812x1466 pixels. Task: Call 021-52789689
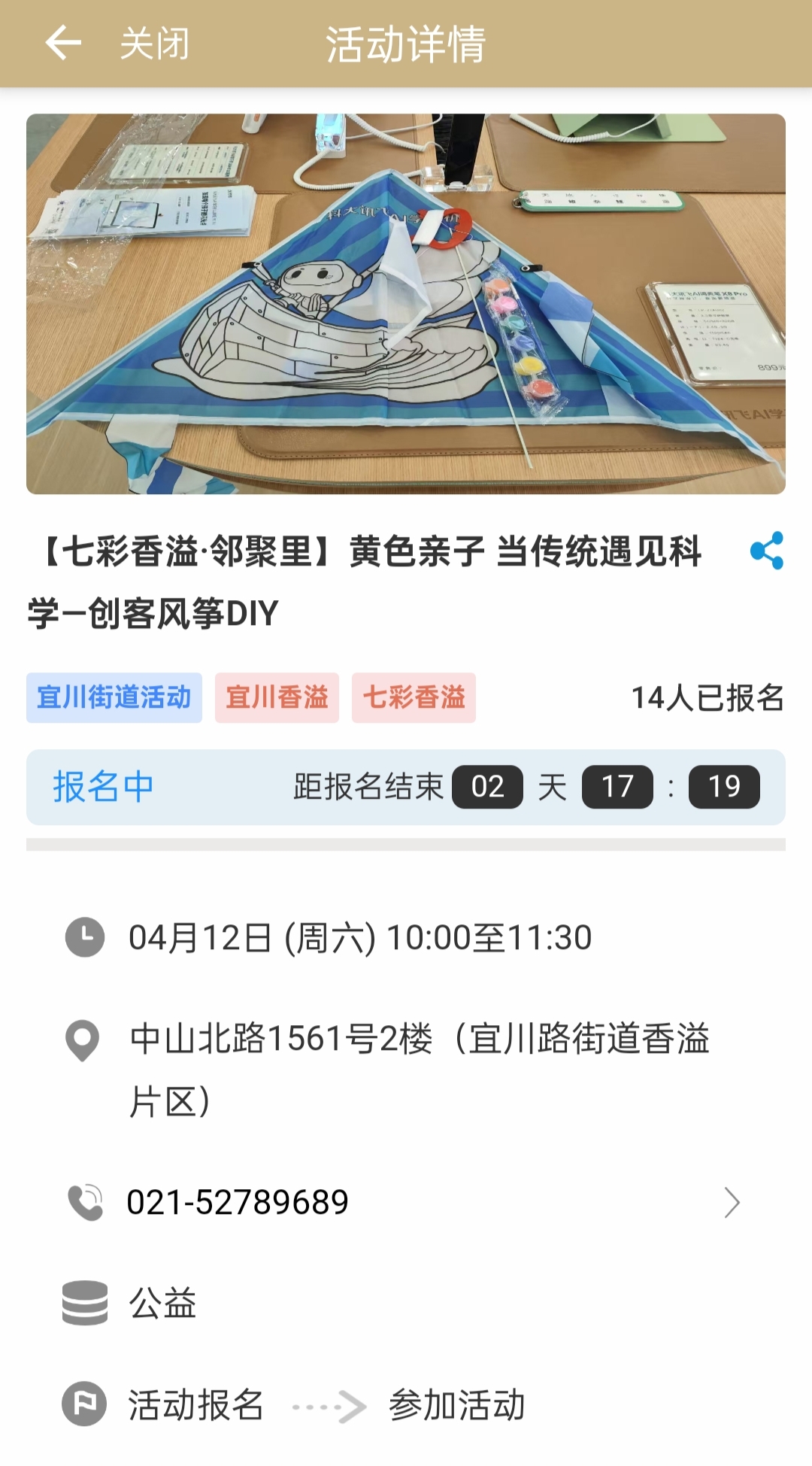[238, 1202]
